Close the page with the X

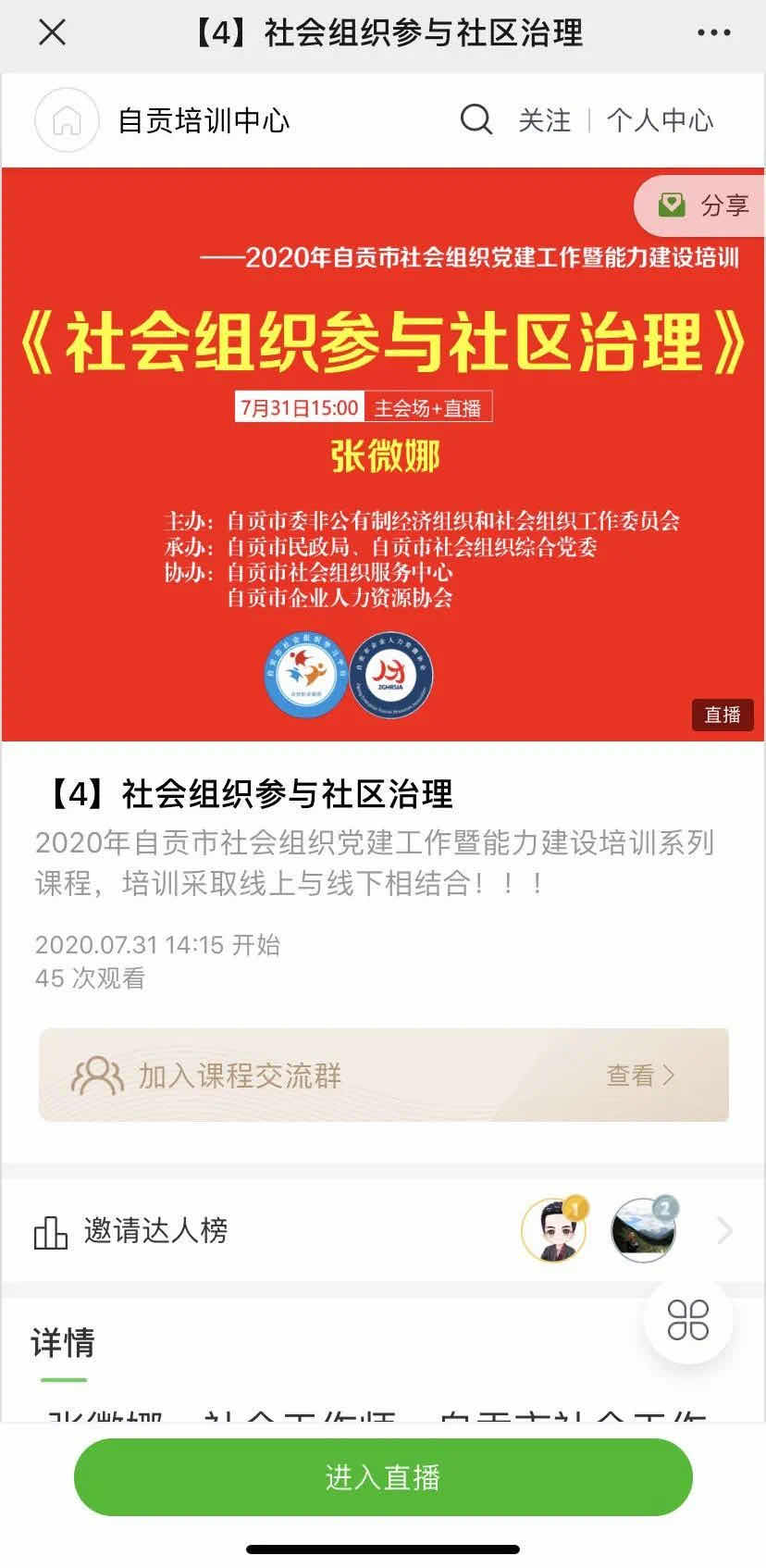[x=52, y=33]
